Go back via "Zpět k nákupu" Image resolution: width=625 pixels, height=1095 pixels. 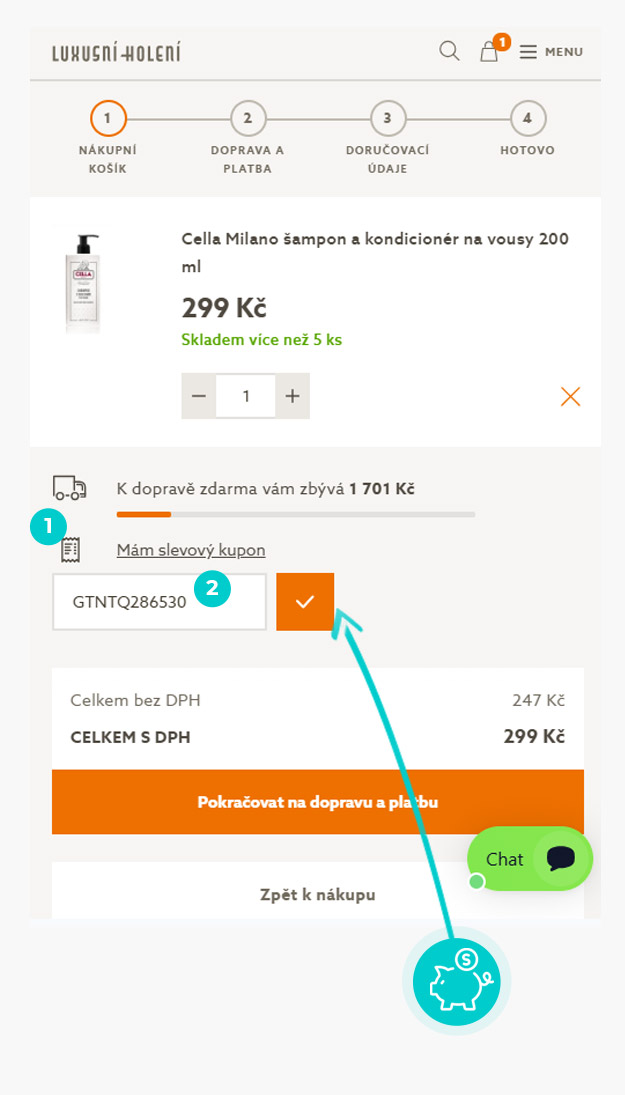[317, 894]
